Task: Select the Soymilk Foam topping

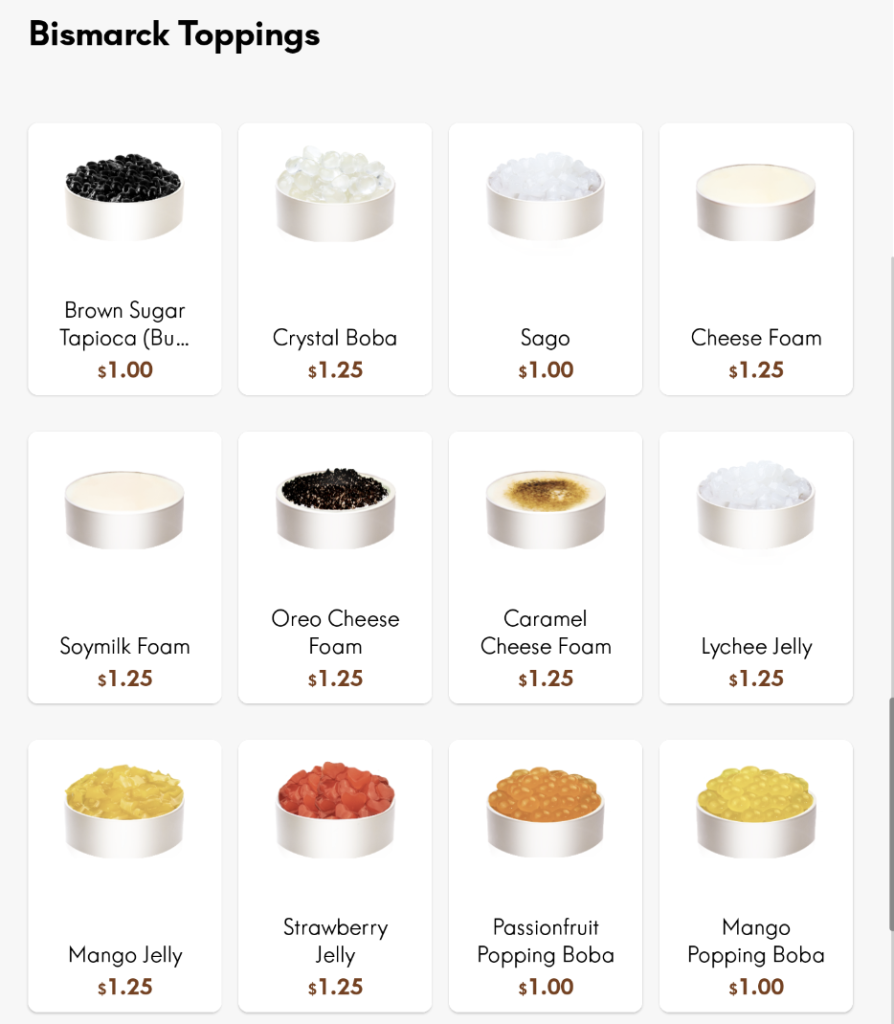Action: pyautogui.click(x=125, y=567)
